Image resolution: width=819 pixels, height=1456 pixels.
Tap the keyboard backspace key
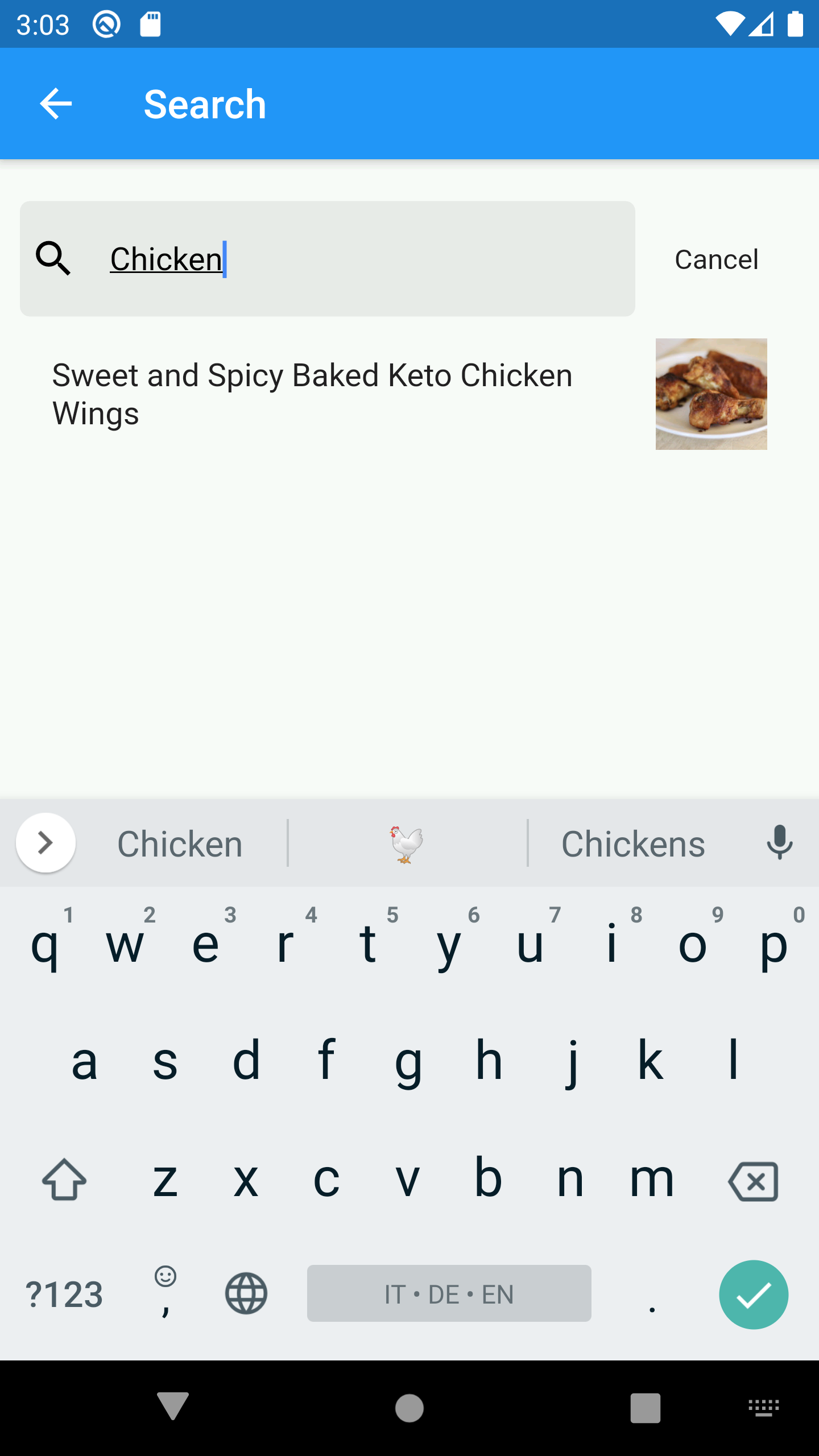pos(754,1182)
